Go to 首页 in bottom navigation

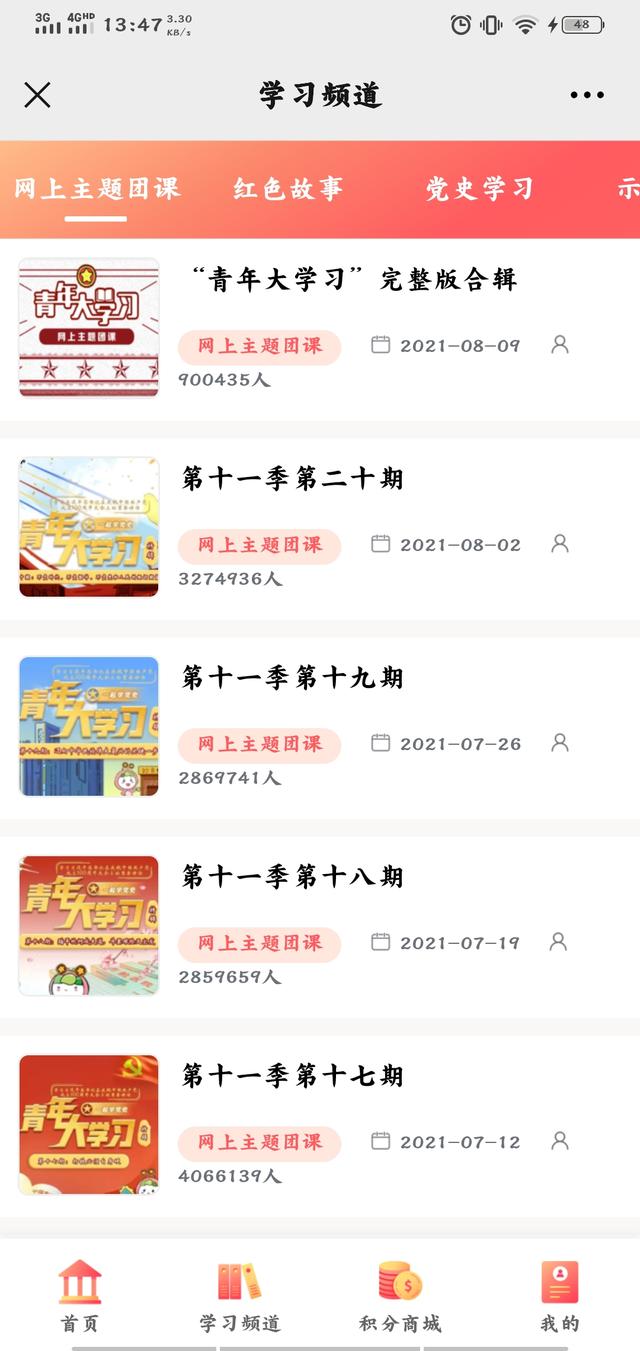pos(80,1297)
